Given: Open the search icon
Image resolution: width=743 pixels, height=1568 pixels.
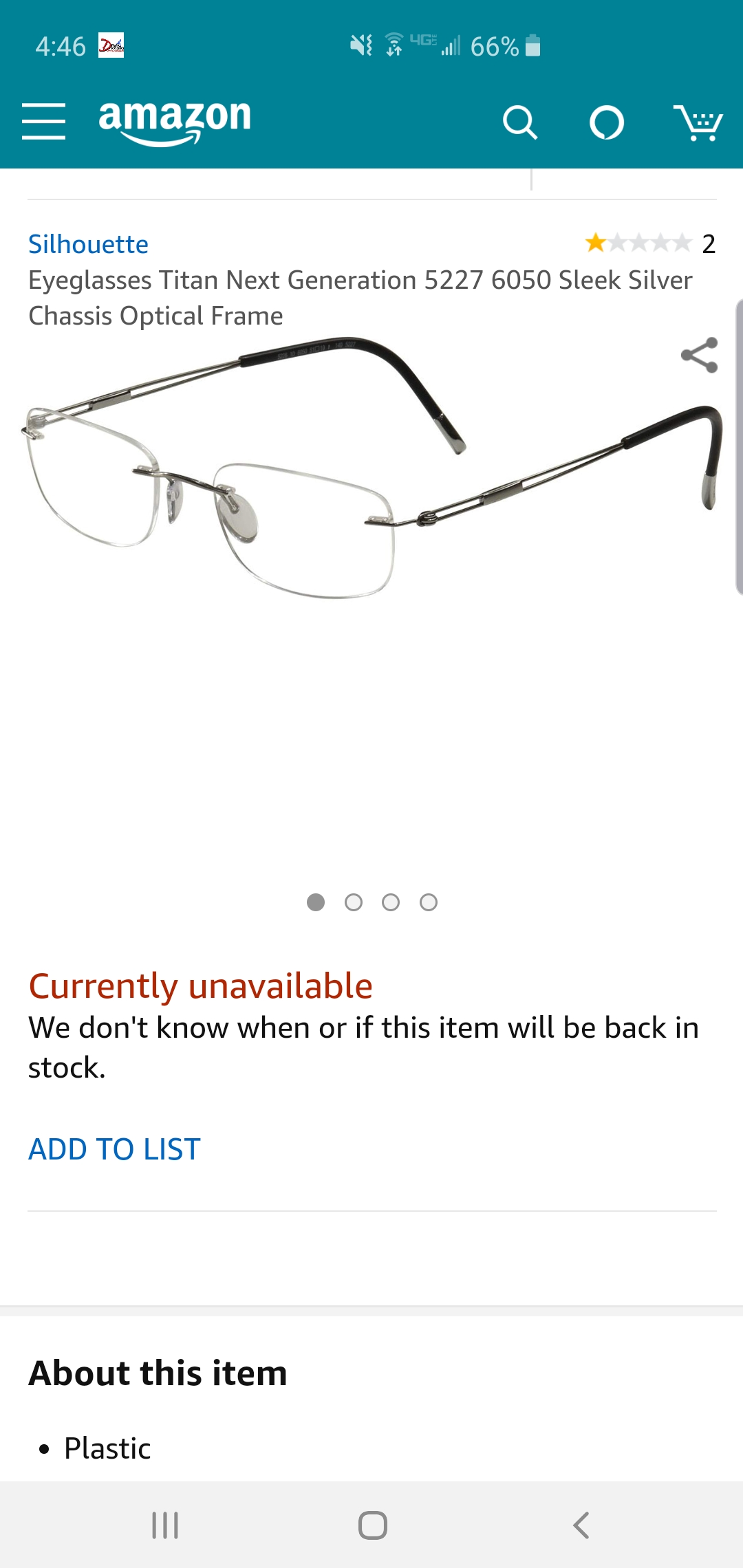Looking at the screenshot, I should [x=520, y=122].
